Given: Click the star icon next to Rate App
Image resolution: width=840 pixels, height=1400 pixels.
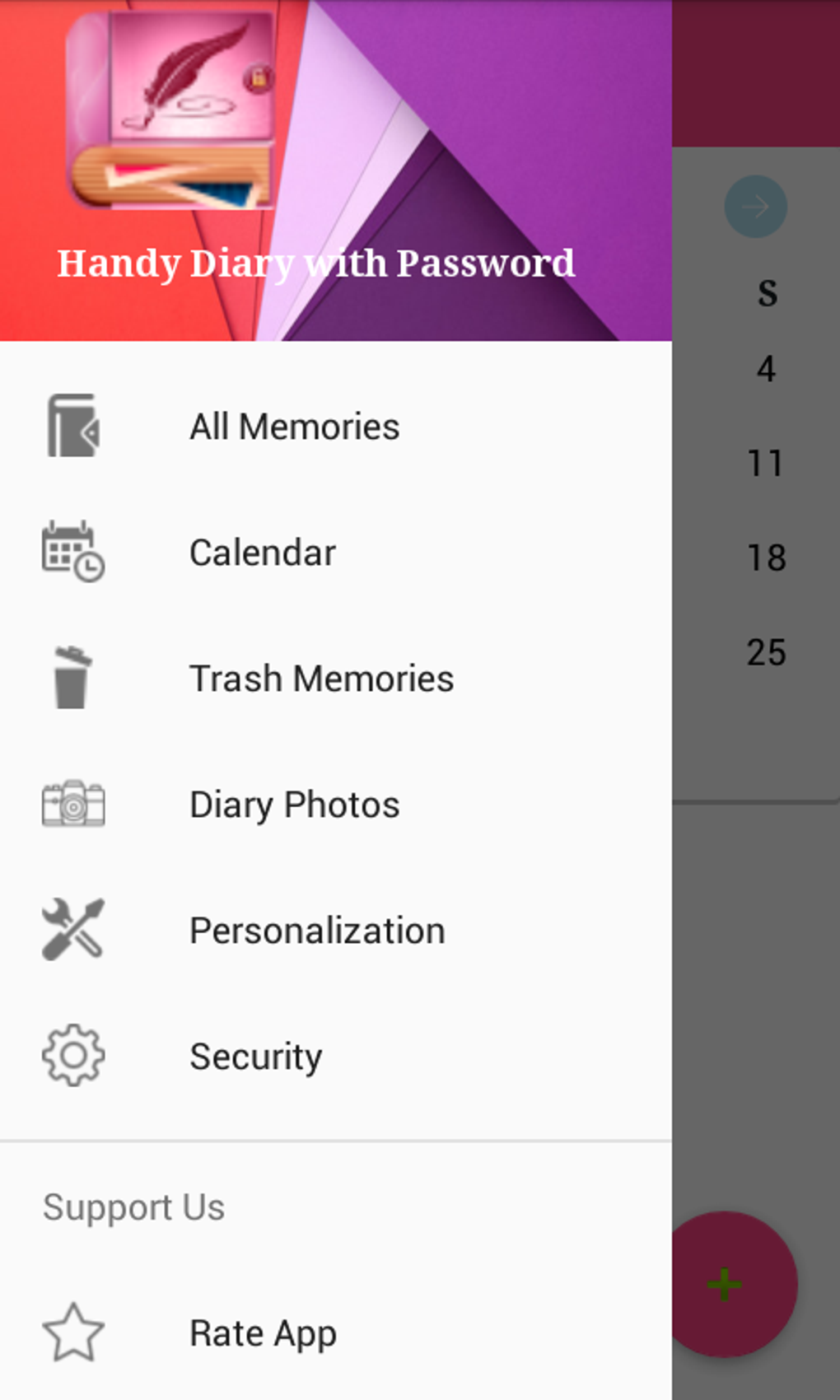Looking at the screenshot, I should [74, 1333].
